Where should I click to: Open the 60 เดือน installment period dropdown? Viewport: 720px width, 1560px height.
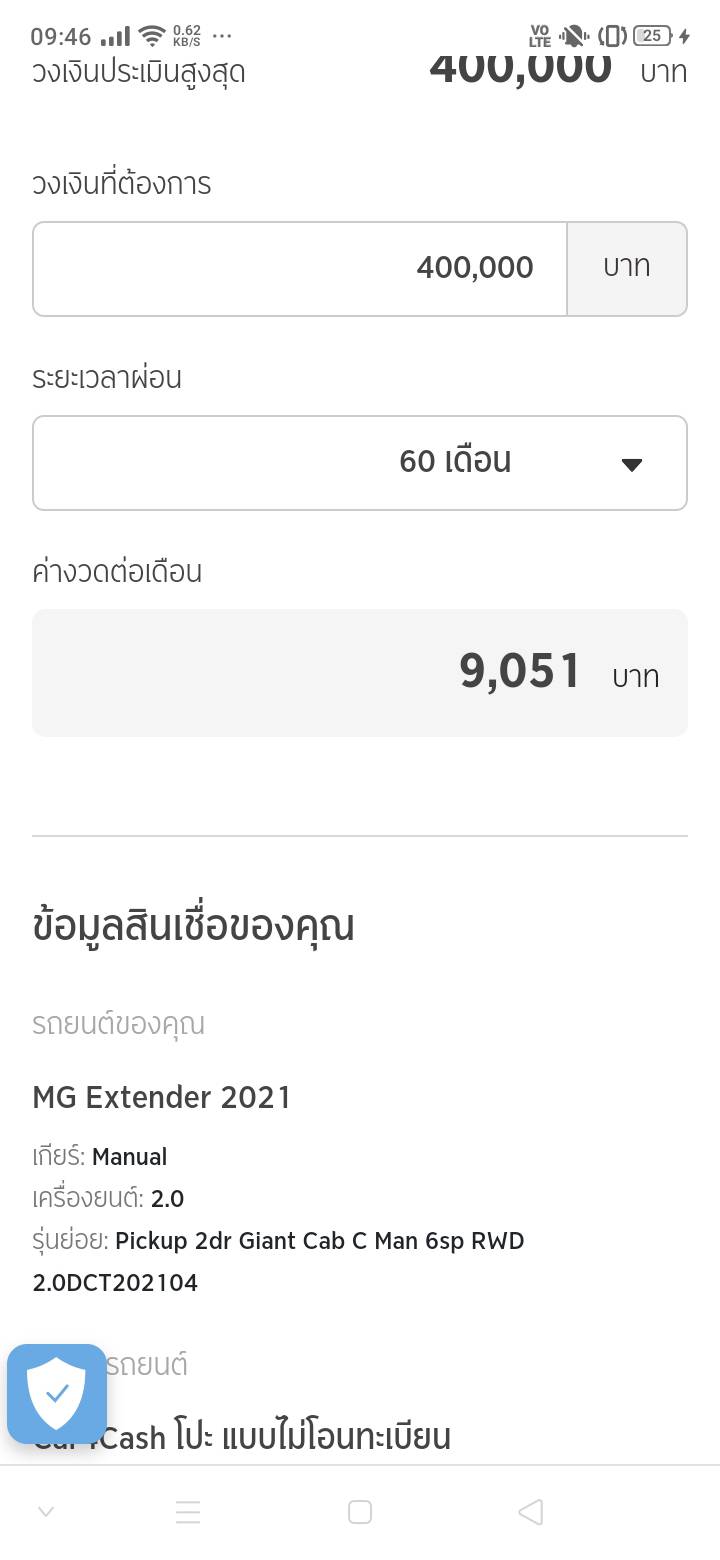[360, 462]
